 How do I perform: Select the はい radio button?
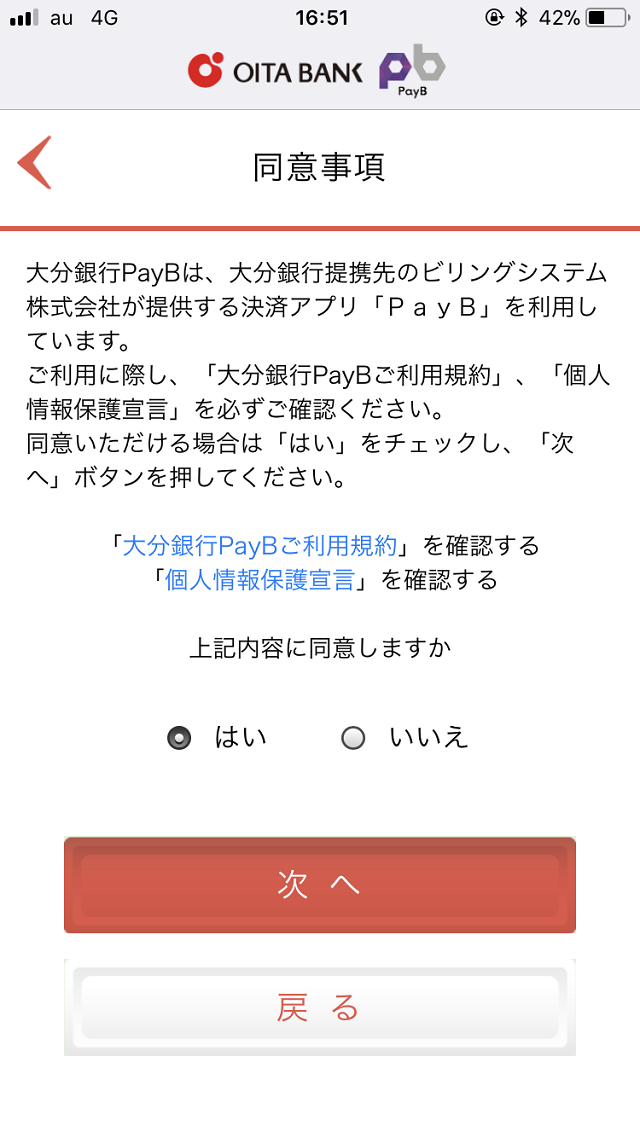coord(180,739)
